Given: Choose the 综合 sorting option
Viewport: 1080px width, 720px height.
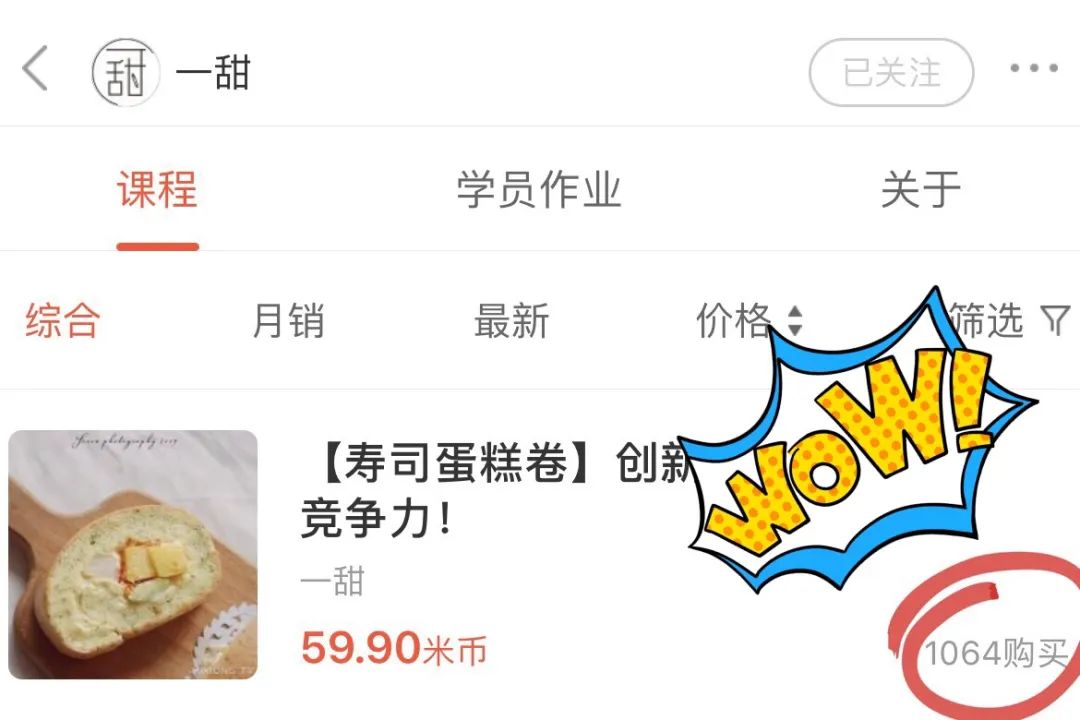Looking at the screenshot, I should (x=63, y=322).
